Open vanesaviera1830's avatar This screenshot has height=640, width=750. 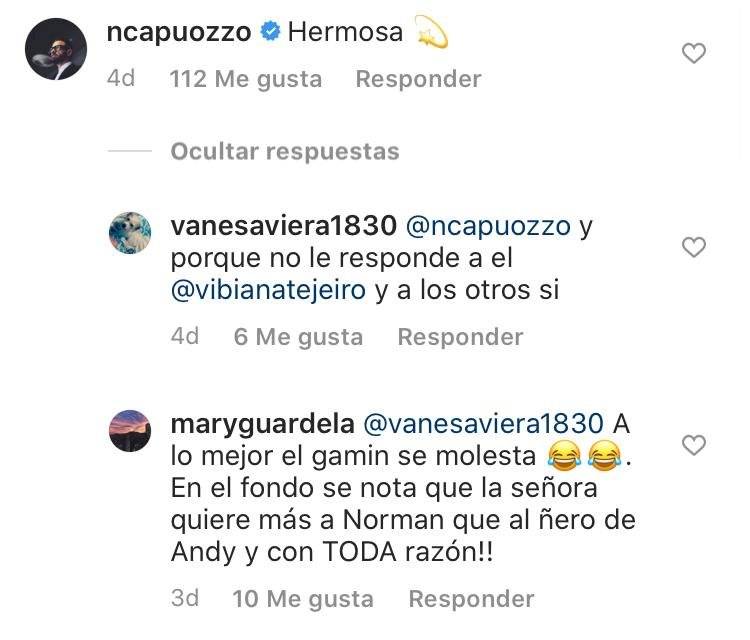(x=129, y=232)
